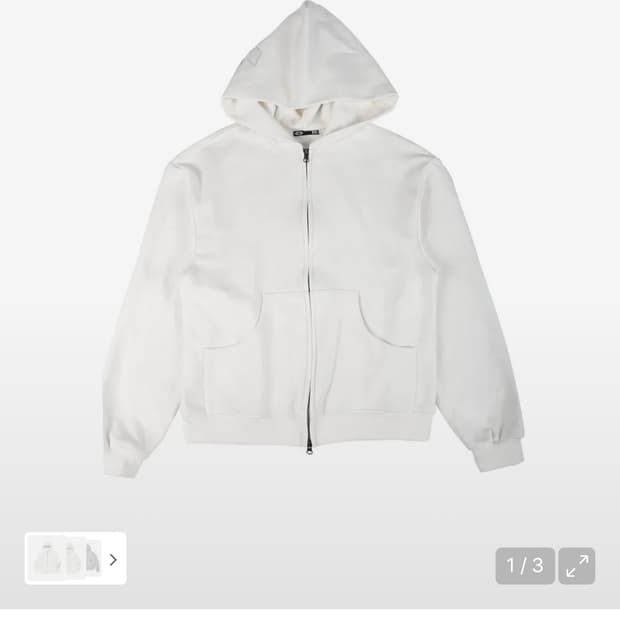Open the white hoodie product photo
This screenshot has height=620, width=620.
point(310,250)
